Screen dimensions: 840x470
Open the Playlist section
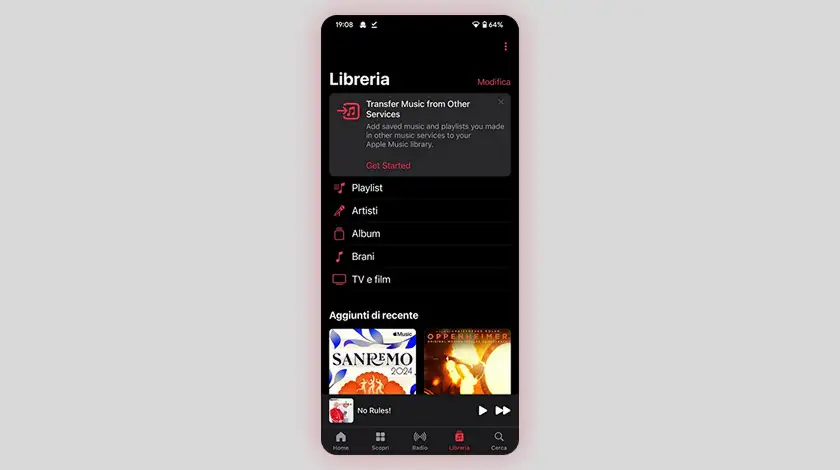click(367, 188)
